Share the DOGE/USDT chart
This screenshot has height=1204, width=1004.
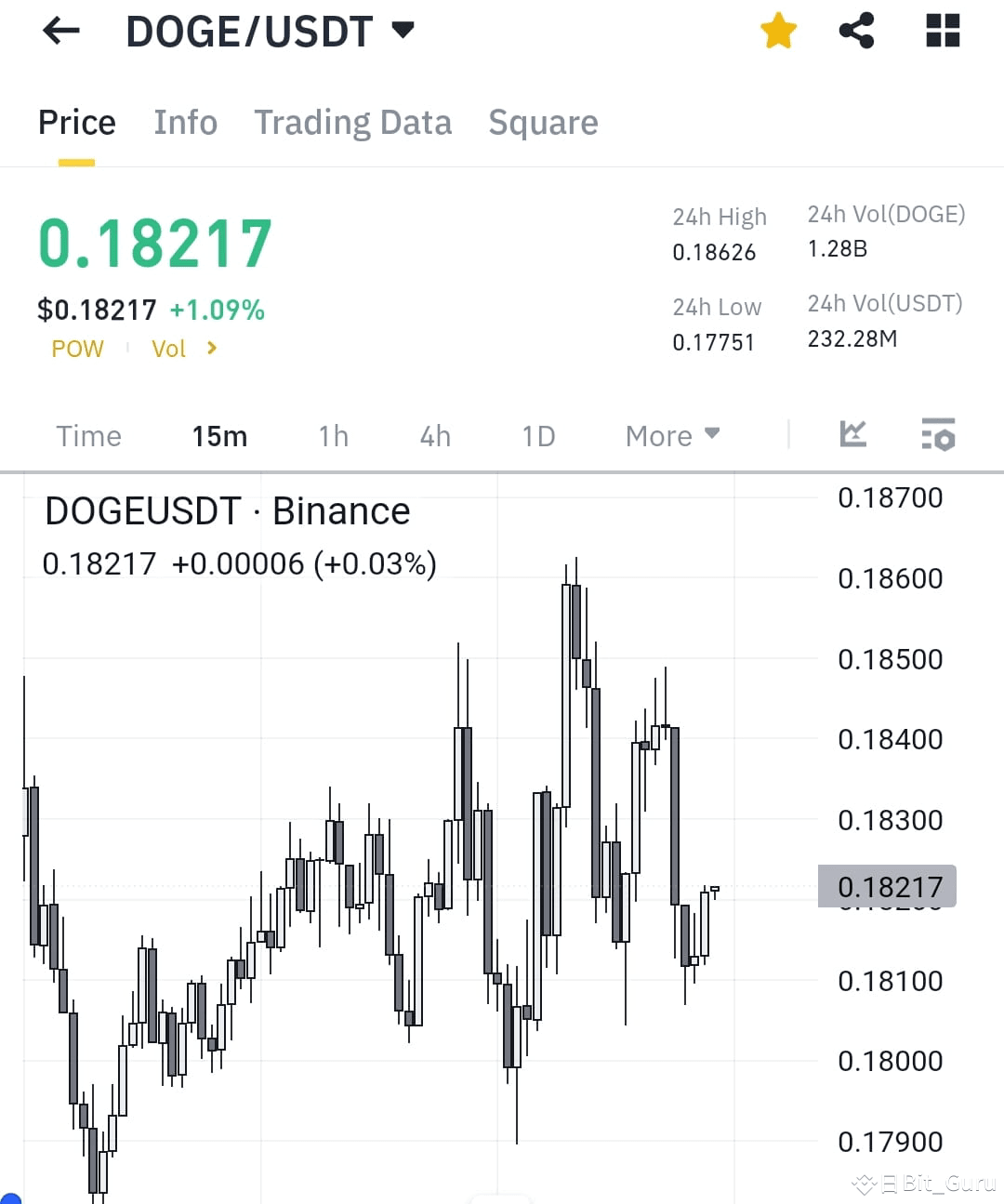point(856,31)
